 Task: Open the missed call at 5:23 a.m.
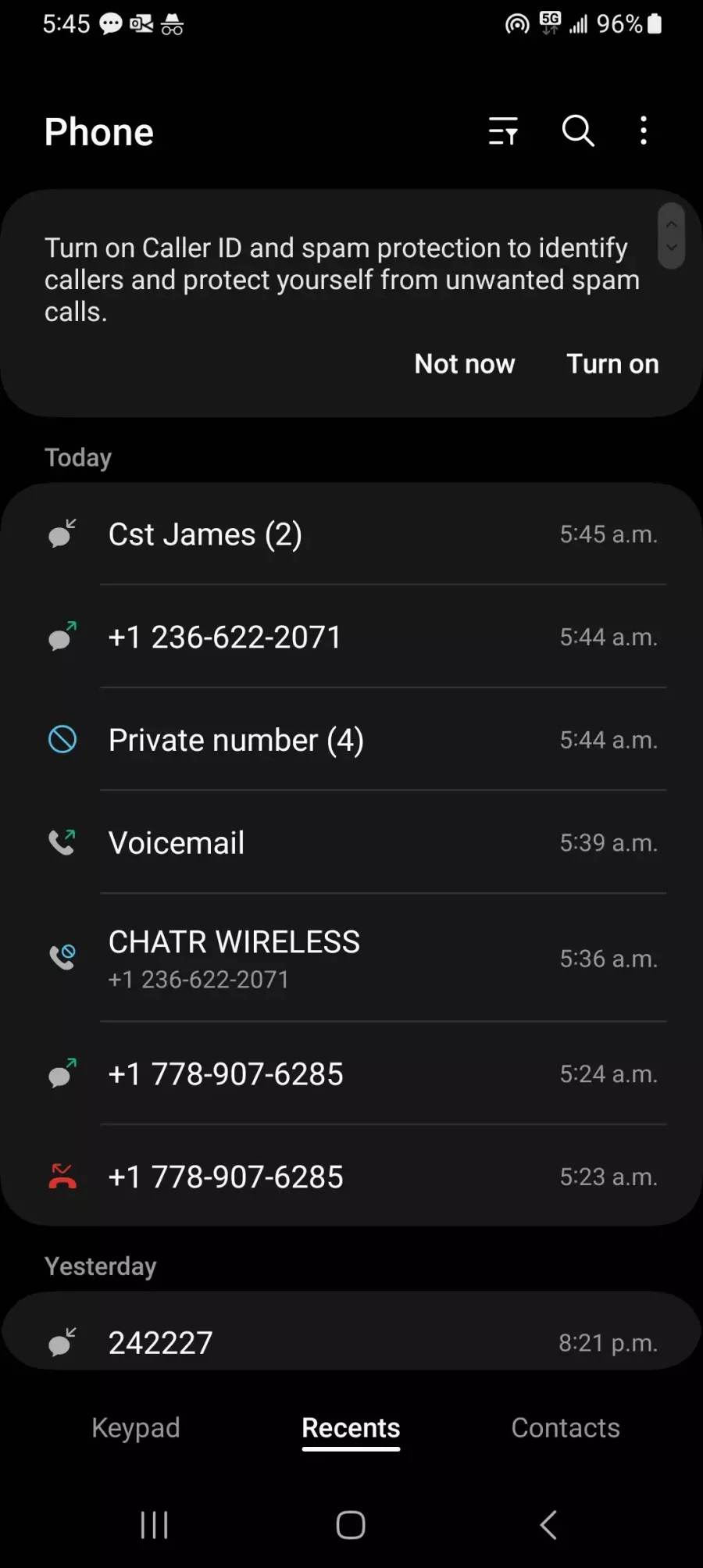[x=351, y=1177]
